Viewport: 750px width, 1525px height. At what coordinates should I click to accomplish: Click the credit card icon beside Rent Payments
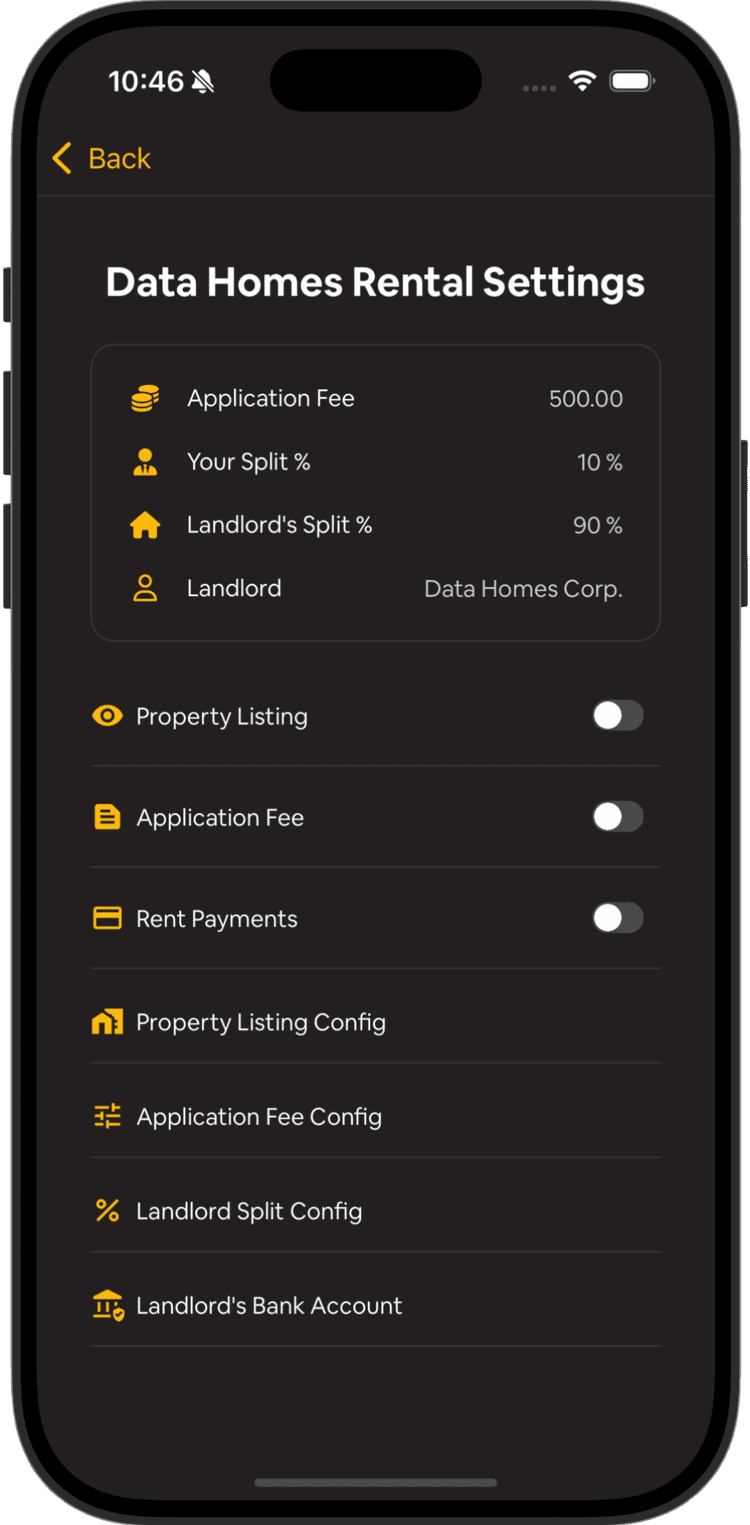click(x=106, y=918)
